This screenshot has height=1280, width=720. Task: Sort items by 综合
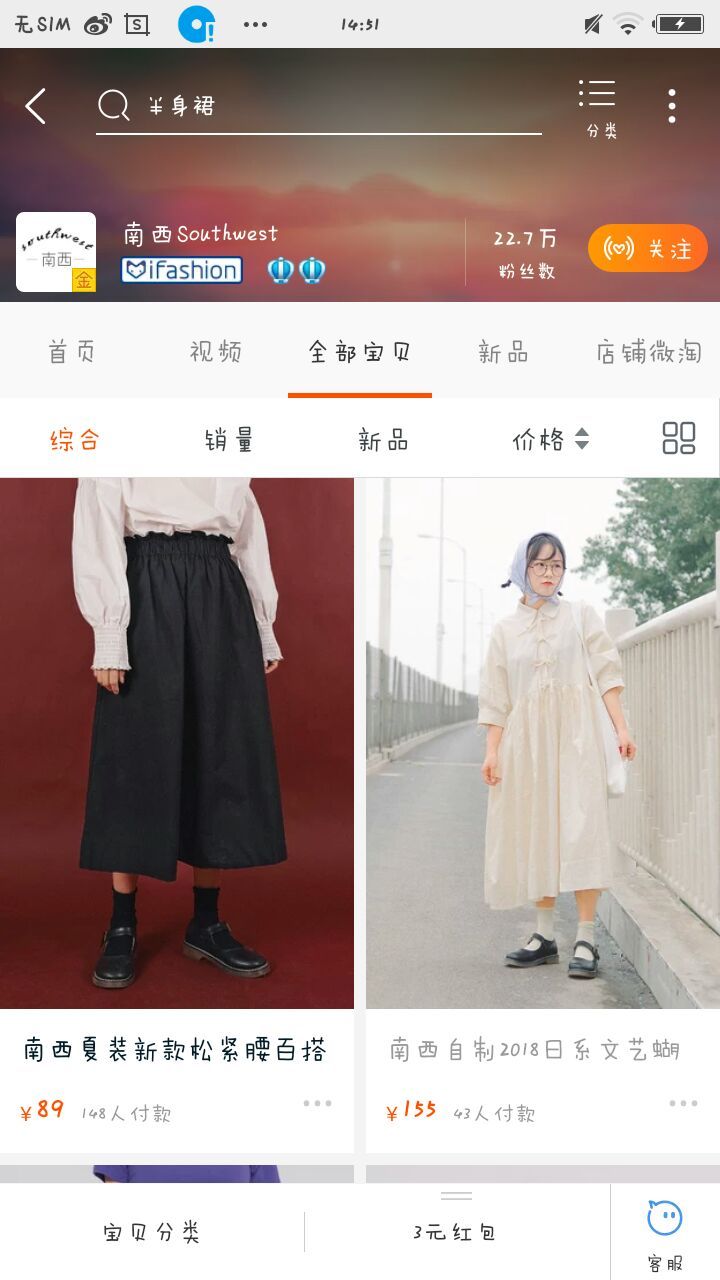(75, 440)
